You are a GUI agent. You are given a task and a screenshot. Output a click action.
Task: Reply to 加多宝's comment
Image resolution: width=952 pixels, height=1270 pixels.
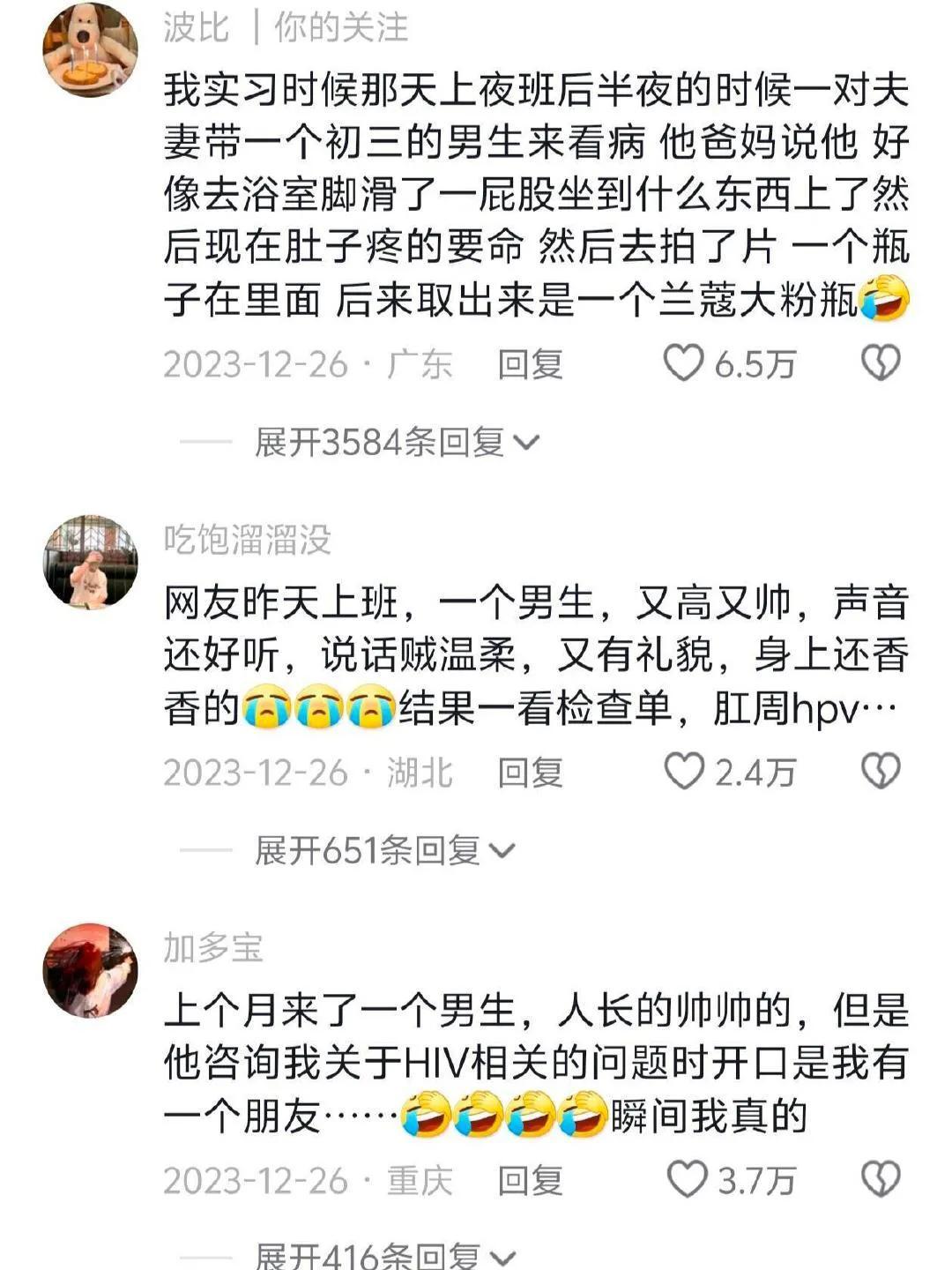[530, 1181]
